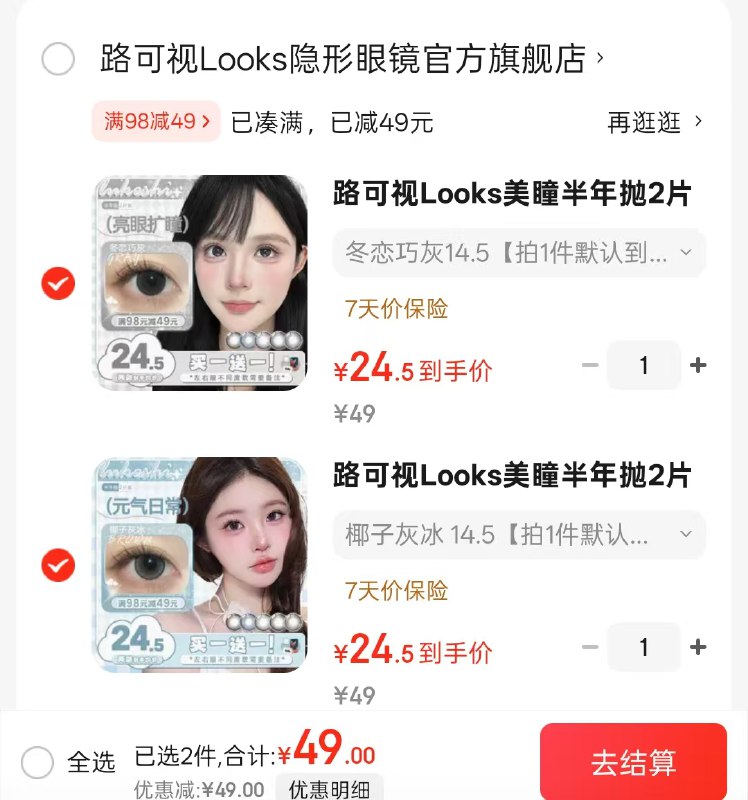The image size is (748, 800).
Task: Tap the 去结算 checkout button
Action: (635, 762)
